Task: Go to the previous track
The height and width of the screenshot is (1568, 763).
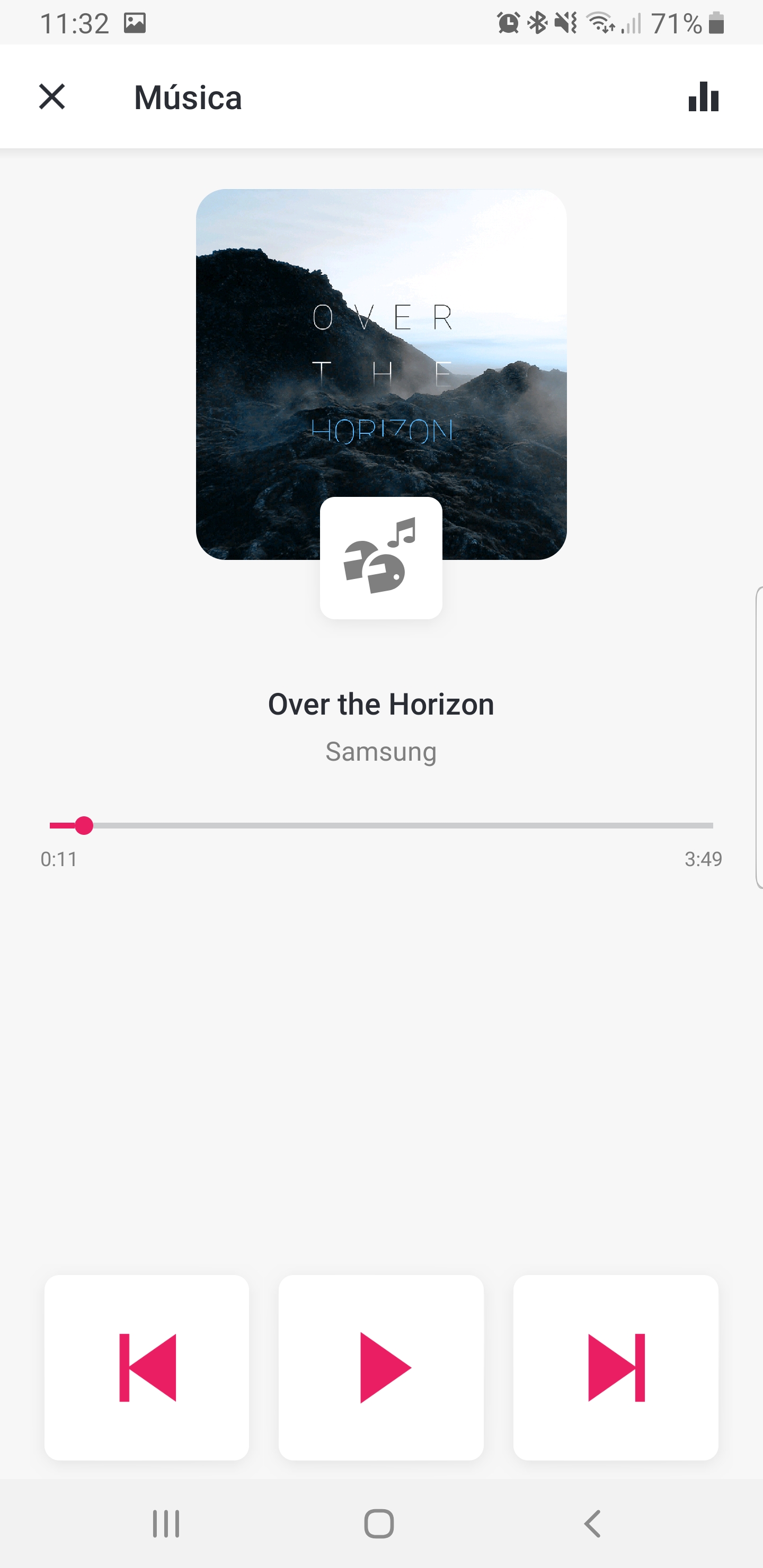Action: pyautogui.click(x=147, y=1367)
